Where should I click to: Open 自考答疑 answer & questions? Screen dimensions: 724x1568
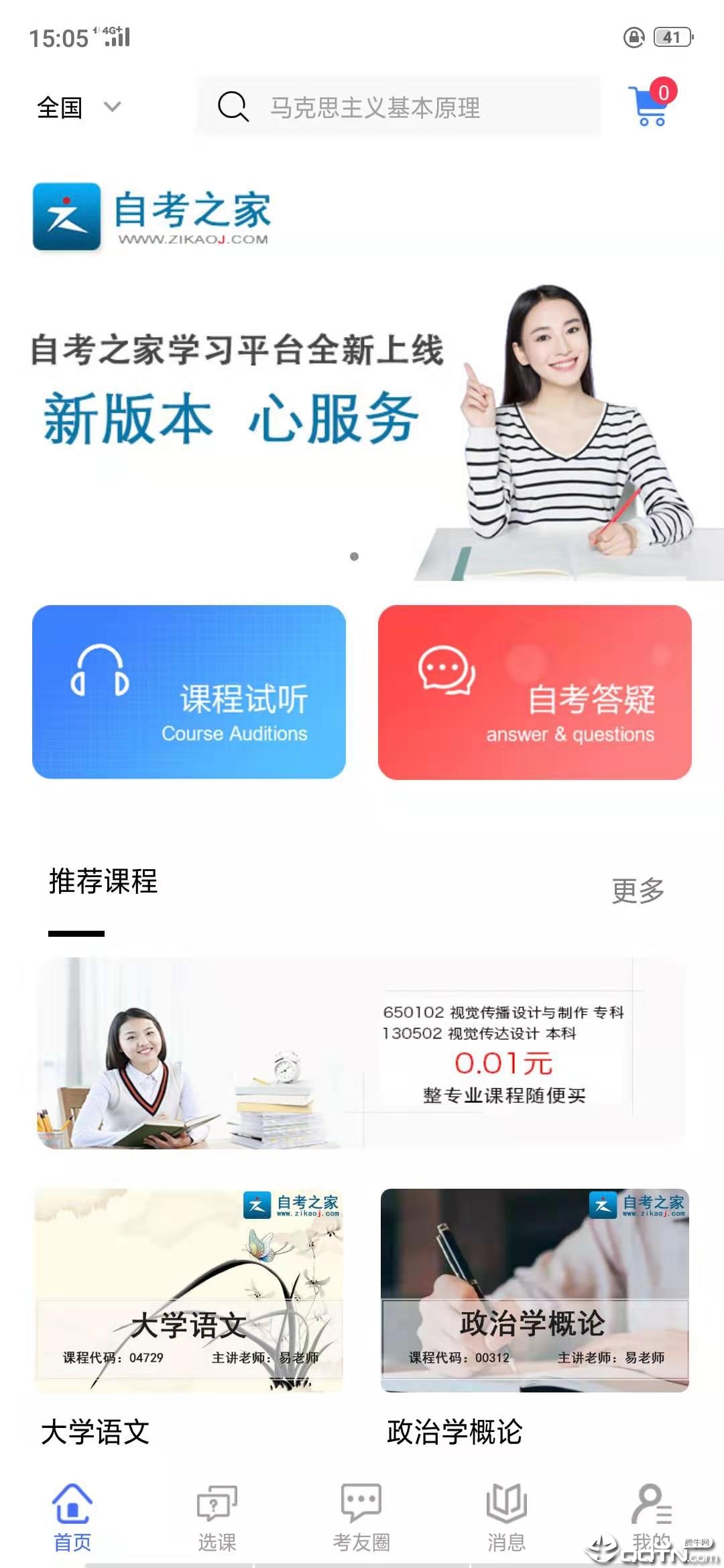pyautogui.click(x=534, y=692)
